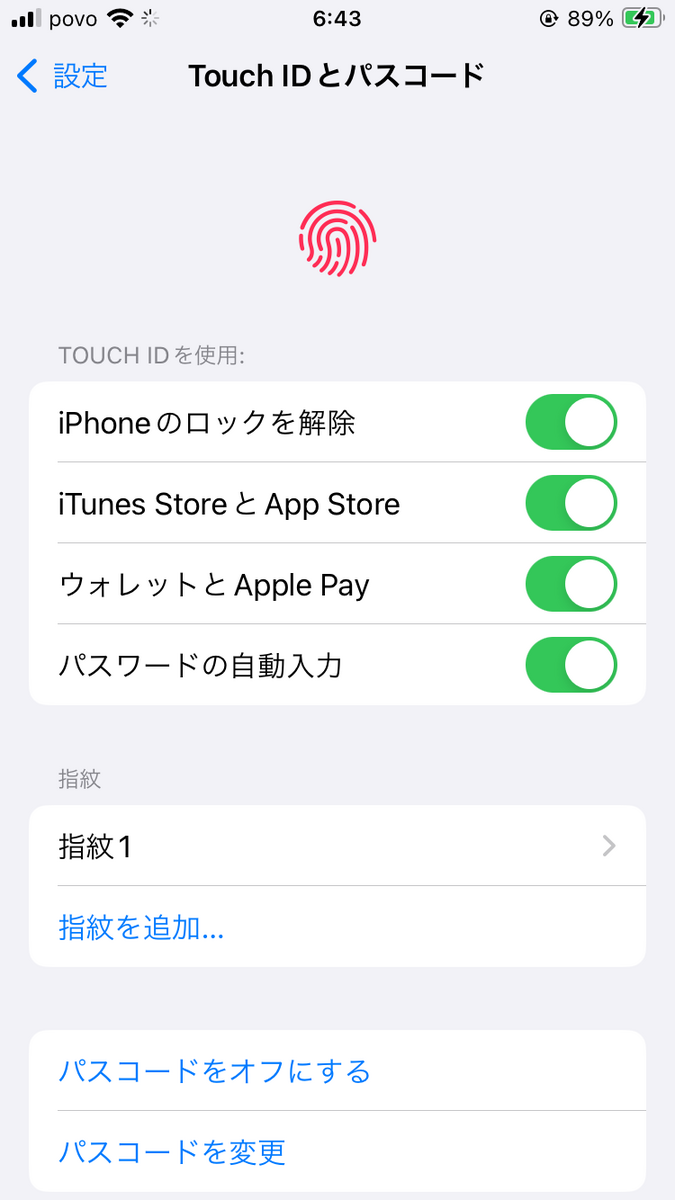Turn off ウォレットと Apple Pay toggle
The height and width of the screenshot is (1200, 675).
[x=571, y=584]
